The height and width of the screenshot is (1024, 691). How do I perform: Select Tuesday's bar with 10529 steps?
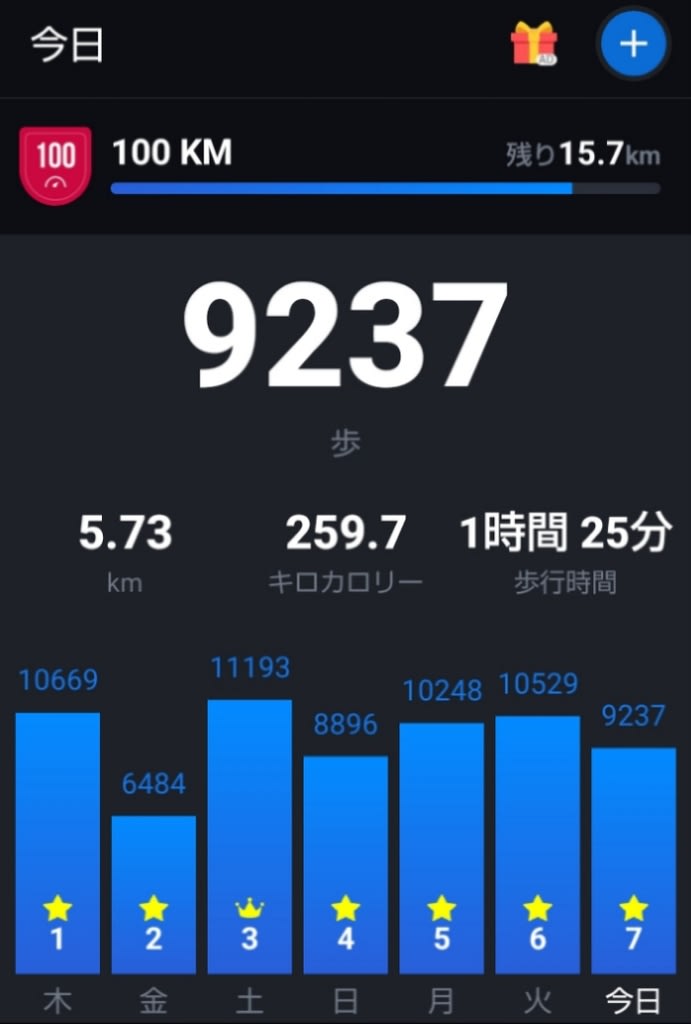point(538,844)
